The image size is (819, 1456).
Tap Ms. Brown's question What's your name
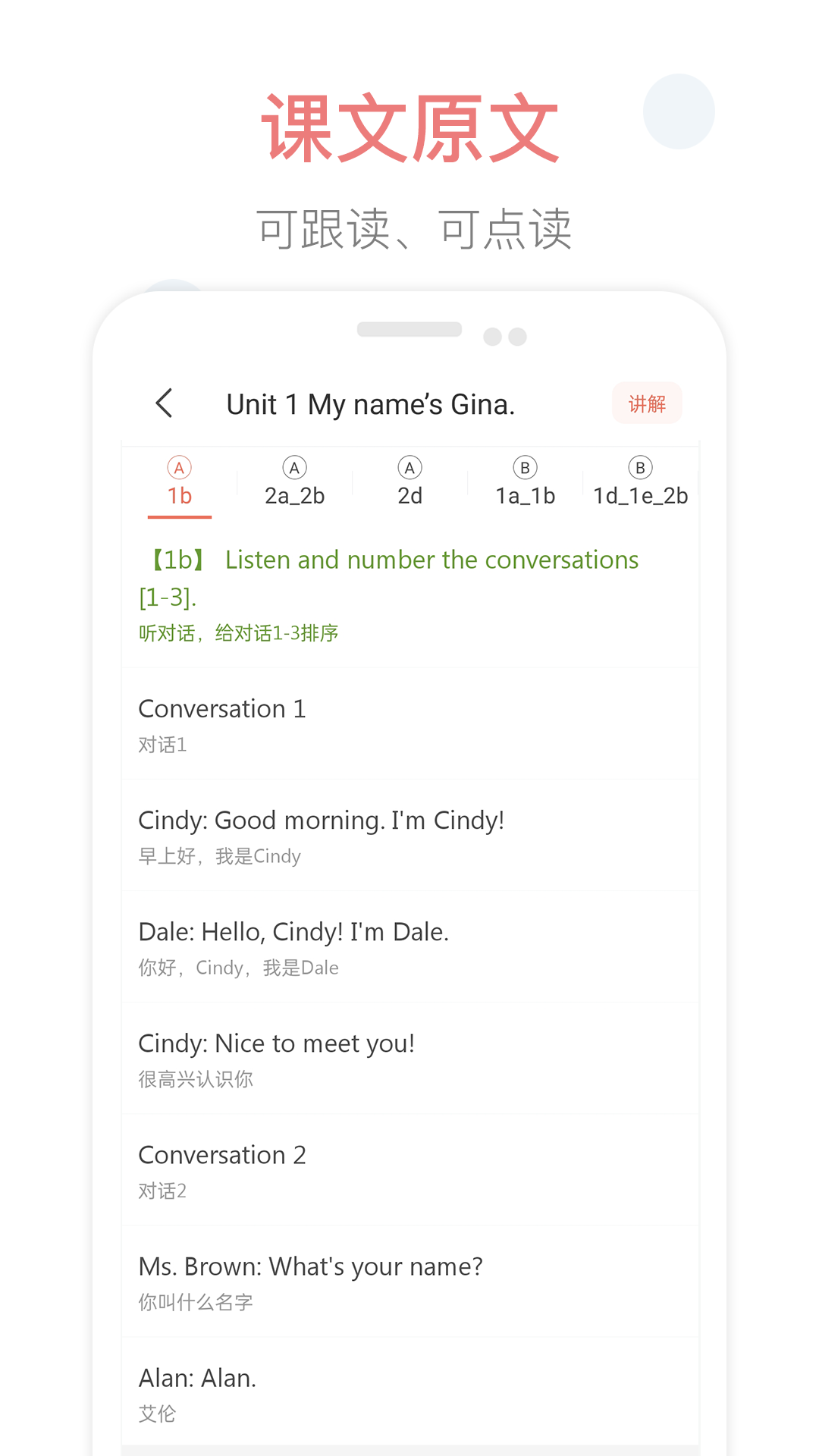coord(311,1266)
